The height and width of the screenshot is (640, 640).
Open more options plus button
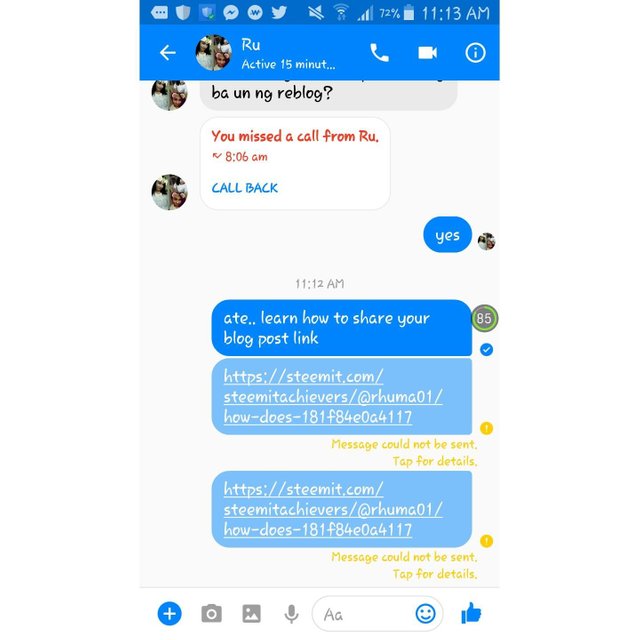[x=169, y=613]
